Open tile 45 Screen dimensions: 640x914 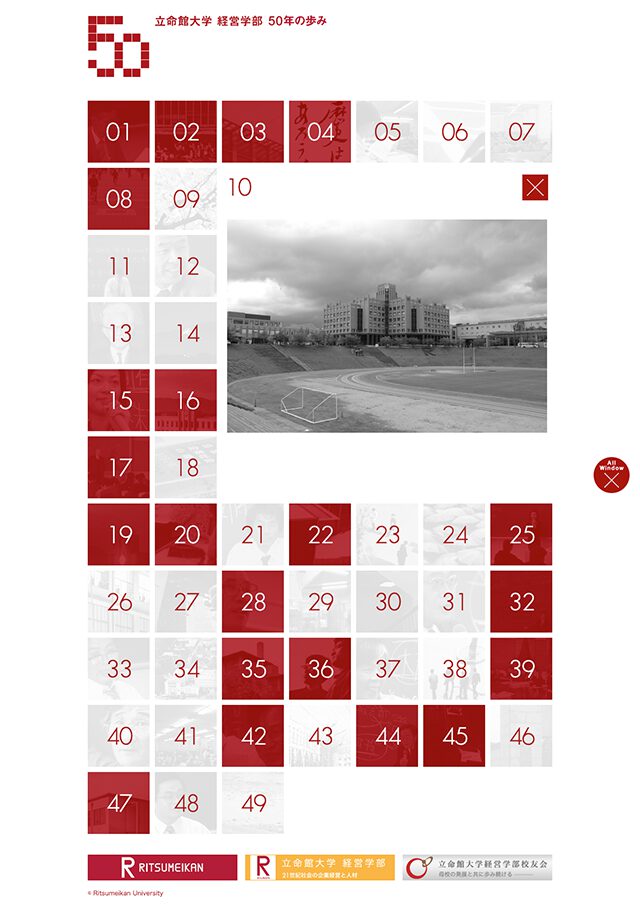pyautogui.click(x=454, y=736)
